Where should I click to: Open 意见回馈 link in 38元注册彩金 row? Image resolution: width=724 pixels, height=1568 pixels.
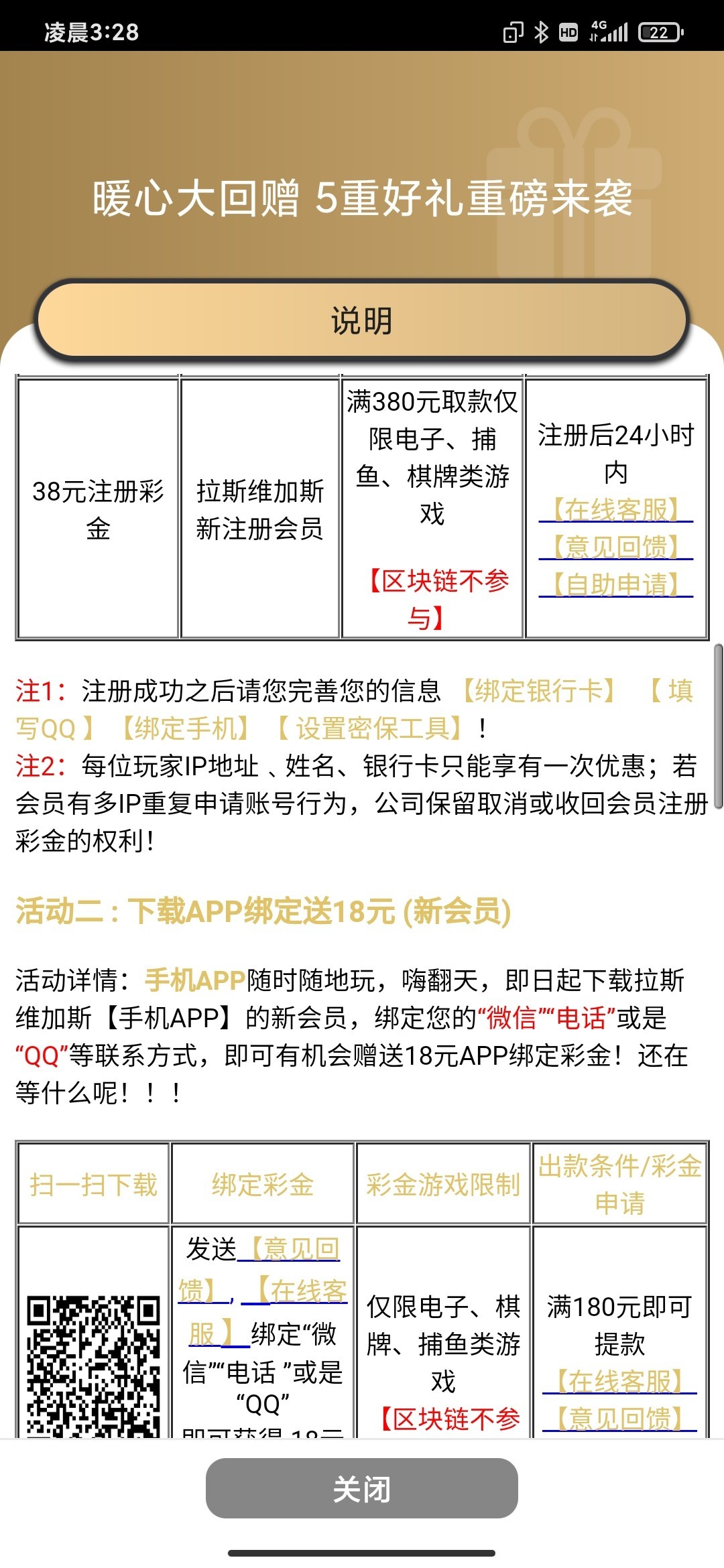point(615,547)
